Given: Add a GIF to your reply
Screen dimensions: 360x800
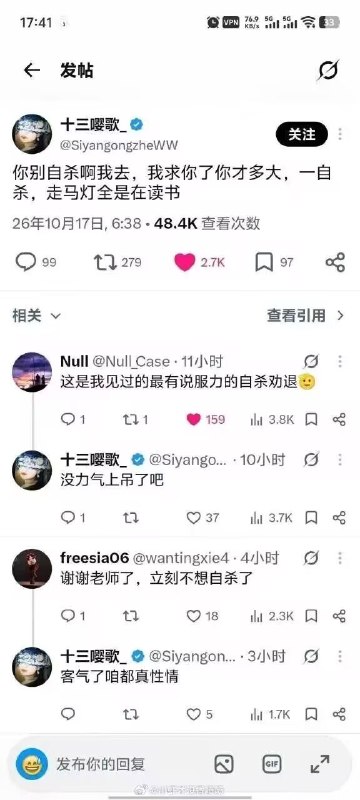Looking at the screenshot, I should point(272,764).
